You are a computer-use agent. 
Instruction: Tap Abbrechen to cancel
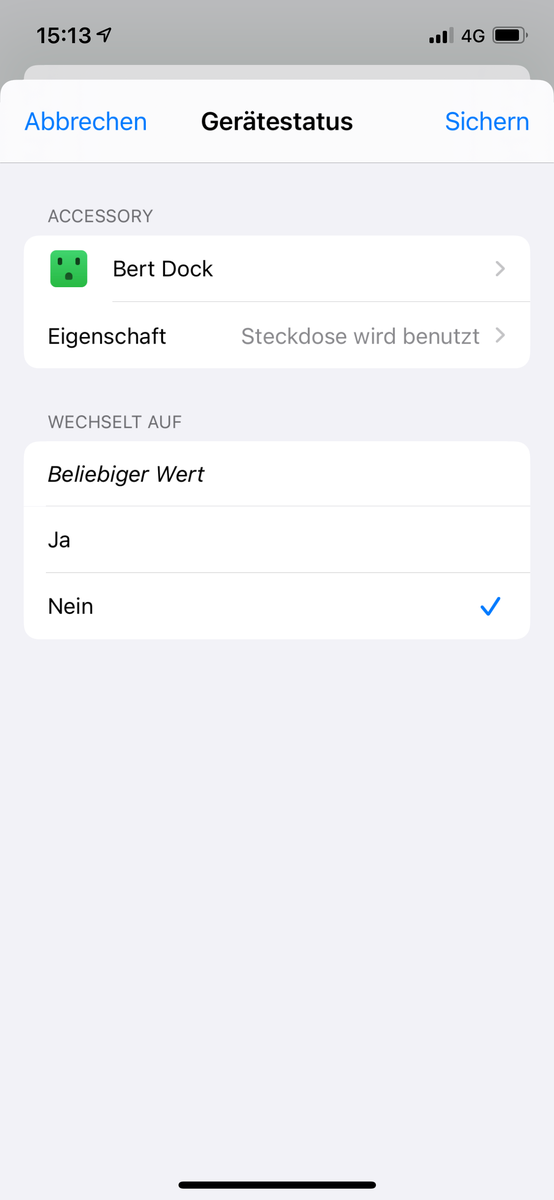pos(86,122)
